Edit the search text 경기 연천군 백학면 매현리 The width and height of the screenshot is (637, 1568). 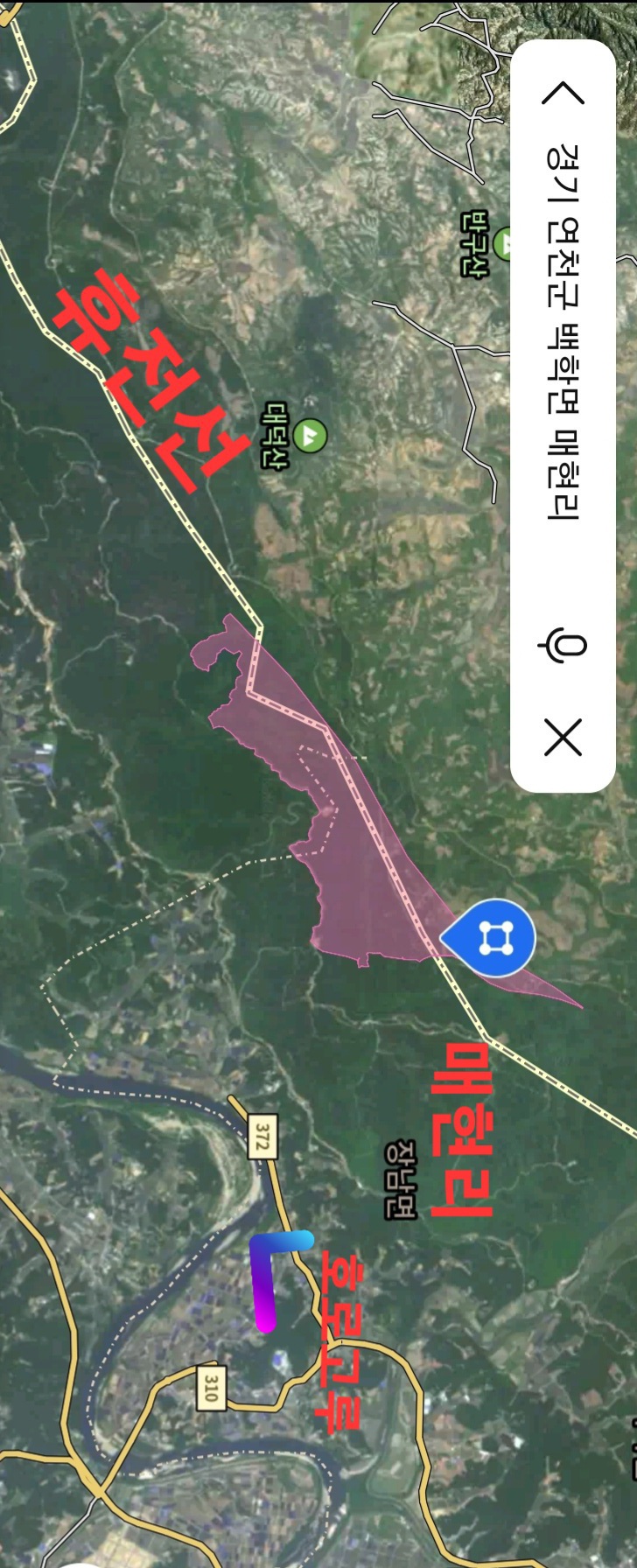click(563, 332)
